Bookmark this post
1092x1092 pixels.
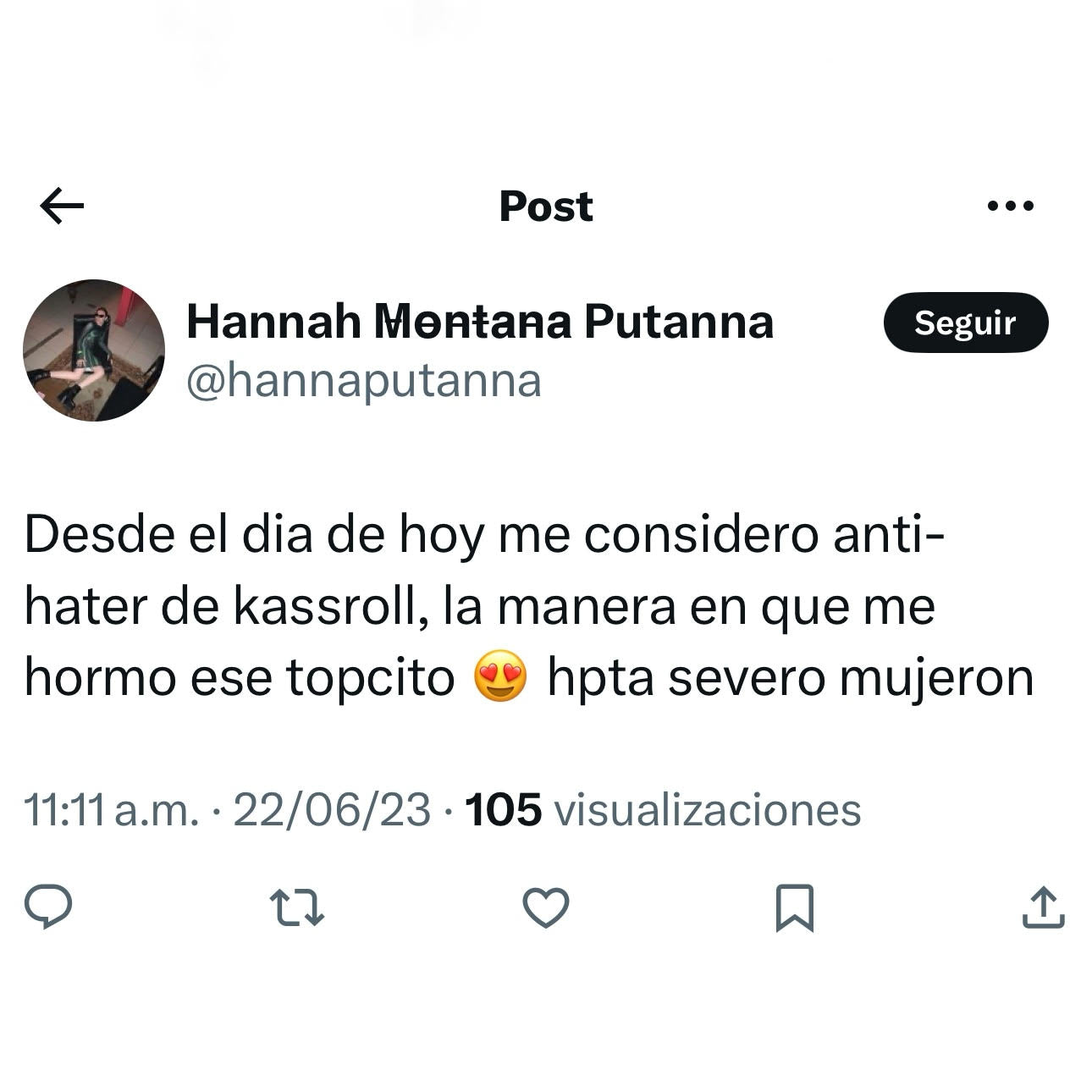[794, 907]
